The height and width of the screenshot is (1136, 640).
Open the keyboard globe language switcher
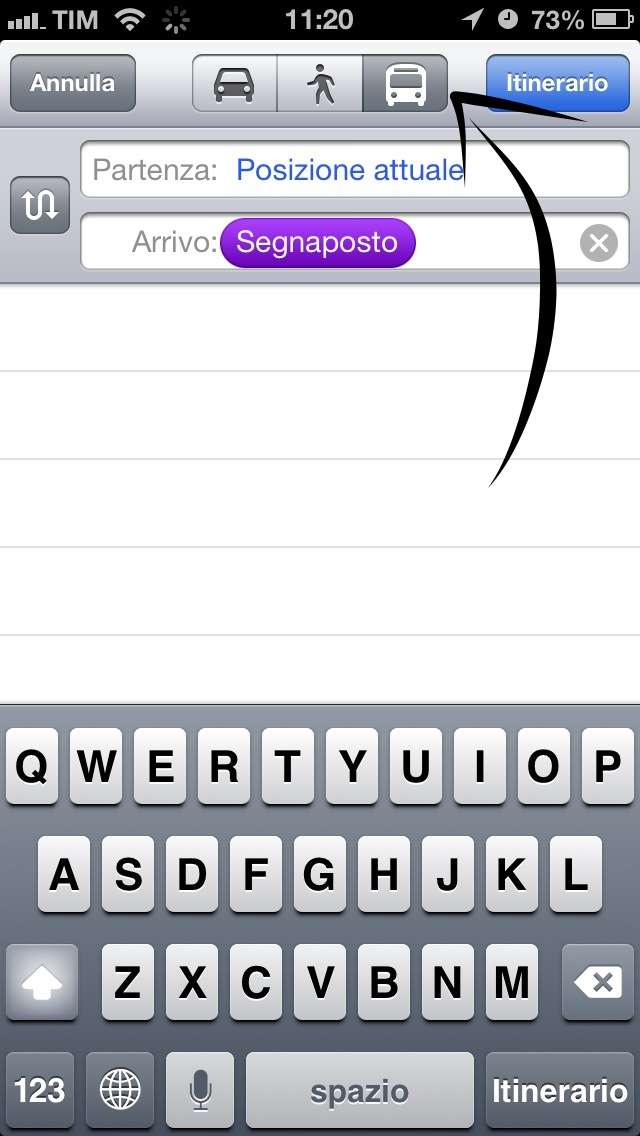pyautogui.click(x=120, y=1090)
